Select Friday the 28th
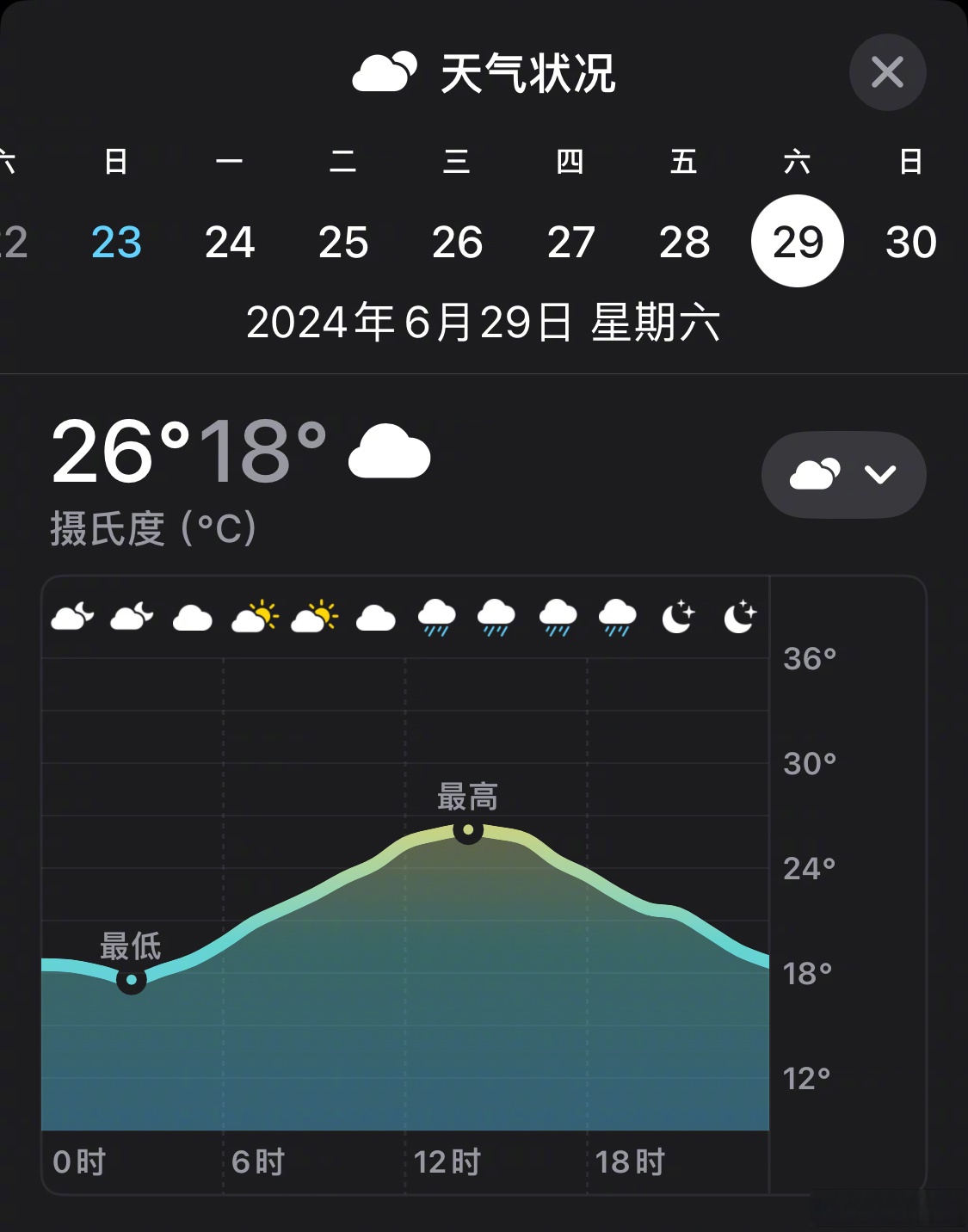968x1232 pixels. pyautogui.click(x=684, y=242)
